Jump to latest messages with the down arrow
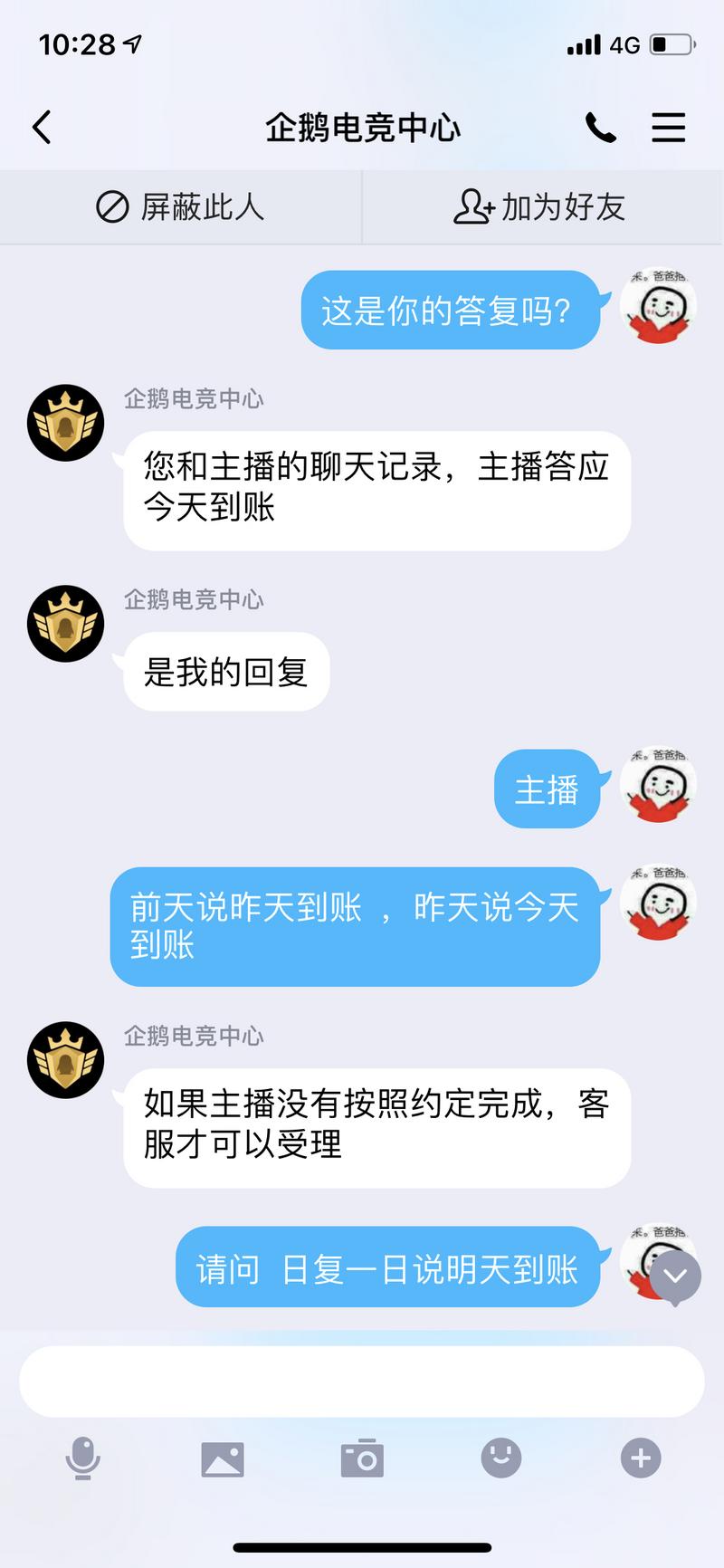The height and width of the screenshot is (1568, 724). (675, 1276)
